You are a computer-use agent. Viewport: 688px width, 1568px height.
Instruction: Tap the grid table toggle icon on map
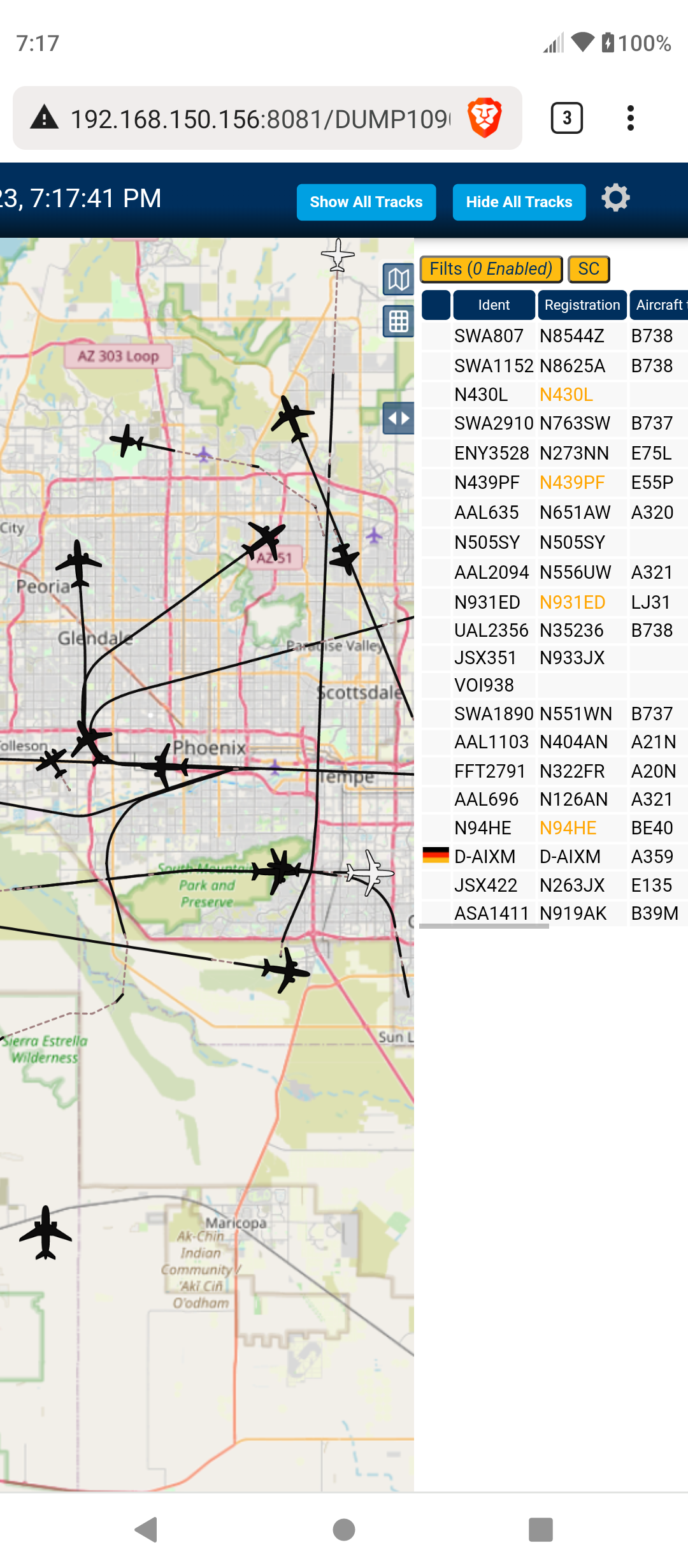click(399, 321)
